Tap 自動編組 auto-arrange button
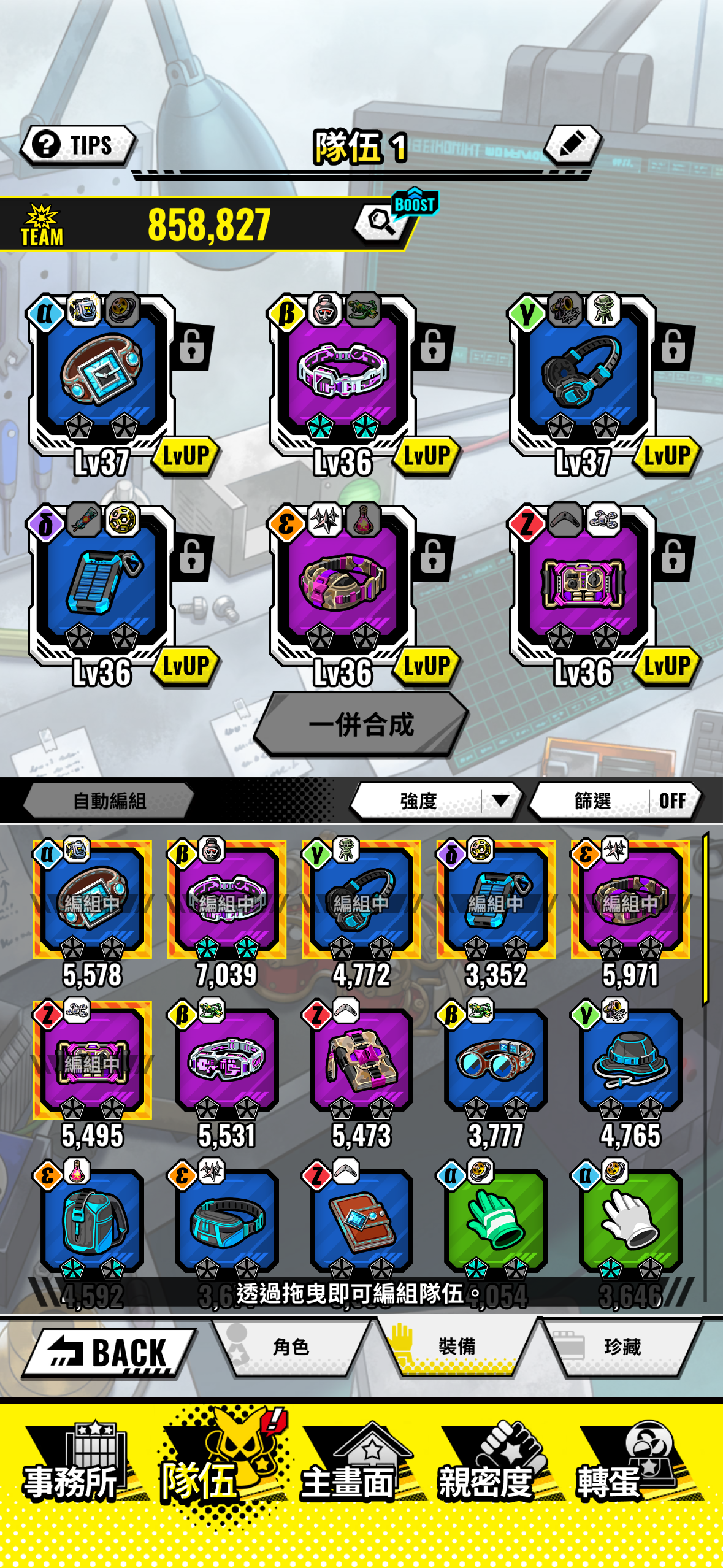The image size is (723, 1568). point(109,801)
